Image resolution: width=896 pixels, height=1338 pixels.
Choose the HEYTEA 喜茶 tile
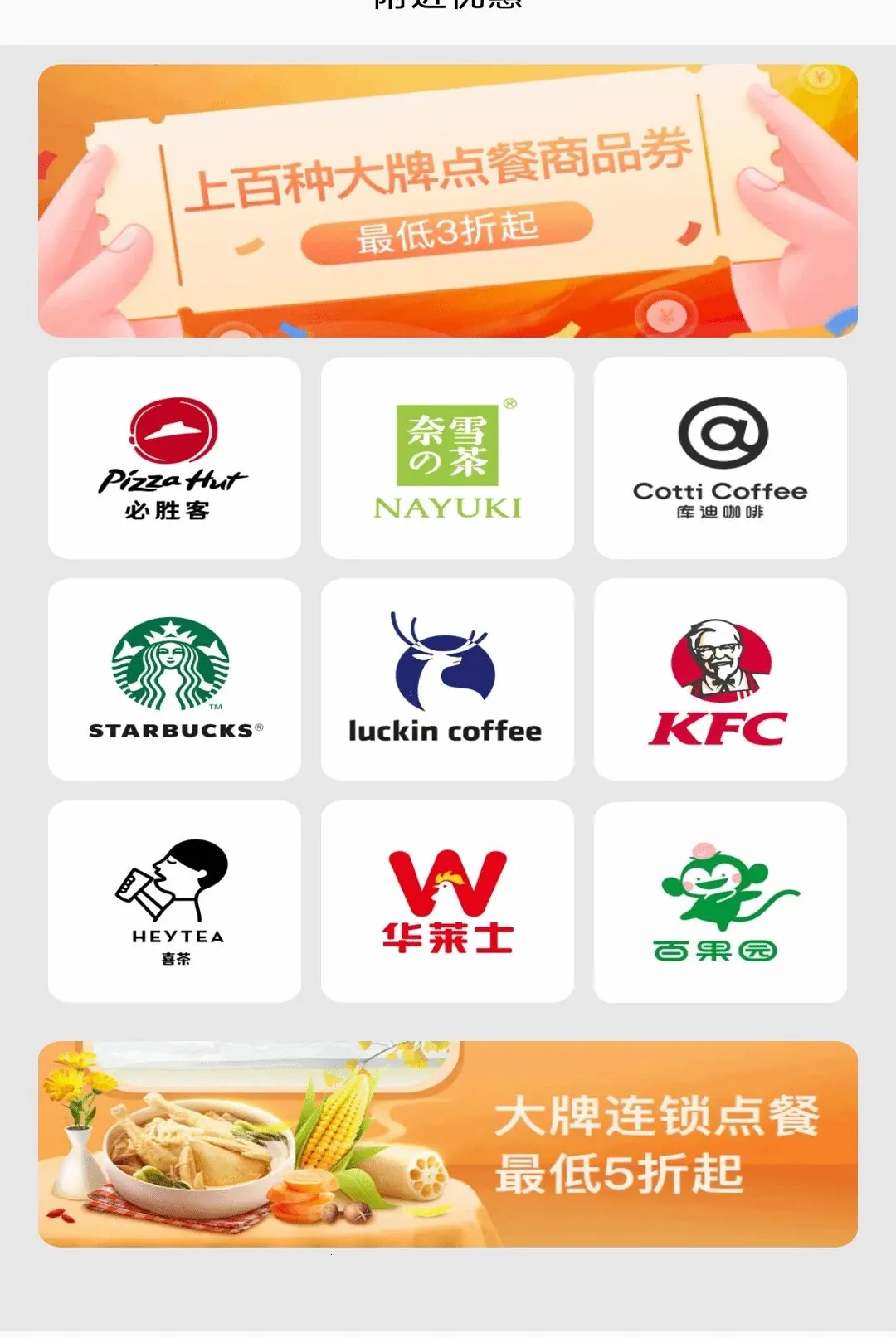pyautogui.click(x=174, y=902)
